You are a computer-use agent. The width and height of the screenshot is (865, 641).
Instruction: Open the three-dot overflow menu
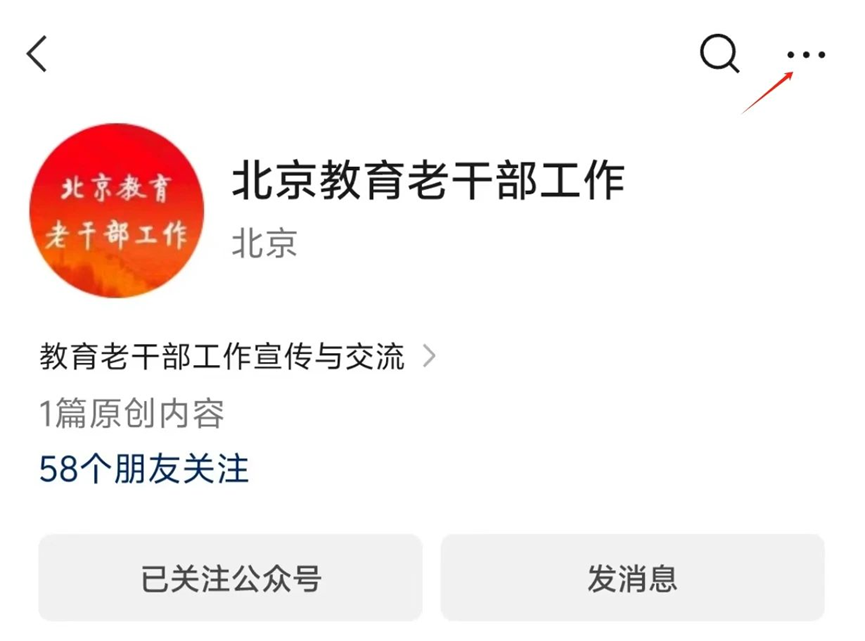[x=806, y=55]
